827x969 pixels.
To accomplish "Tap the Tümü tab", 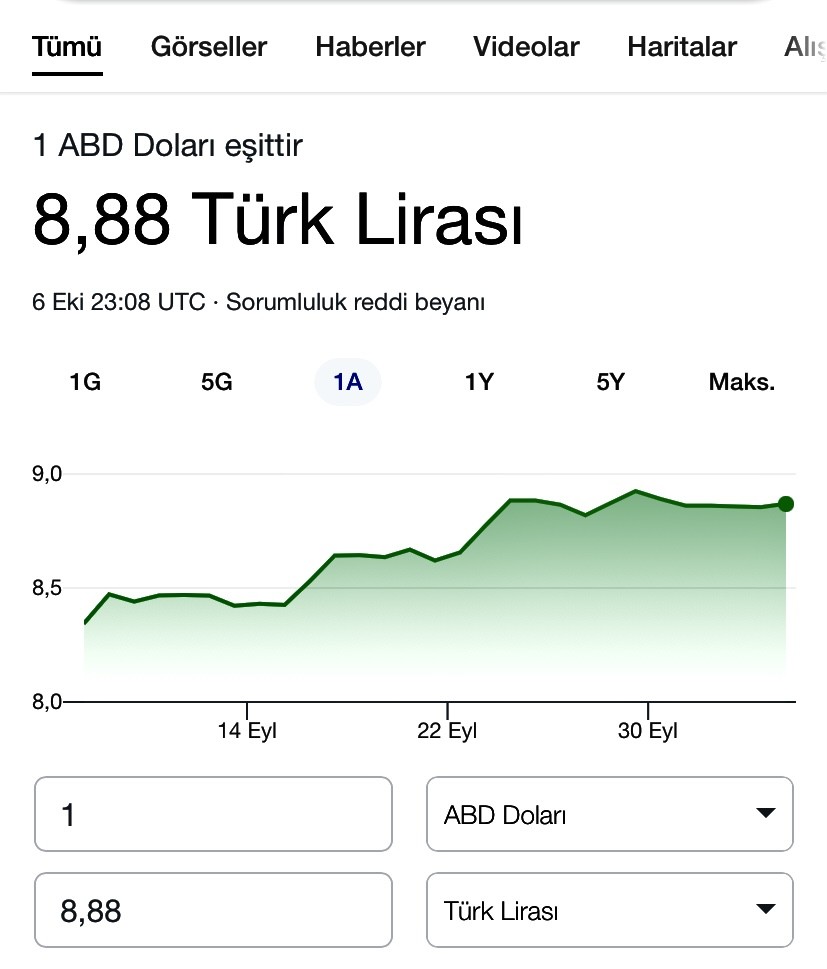I will coord(67,47).
